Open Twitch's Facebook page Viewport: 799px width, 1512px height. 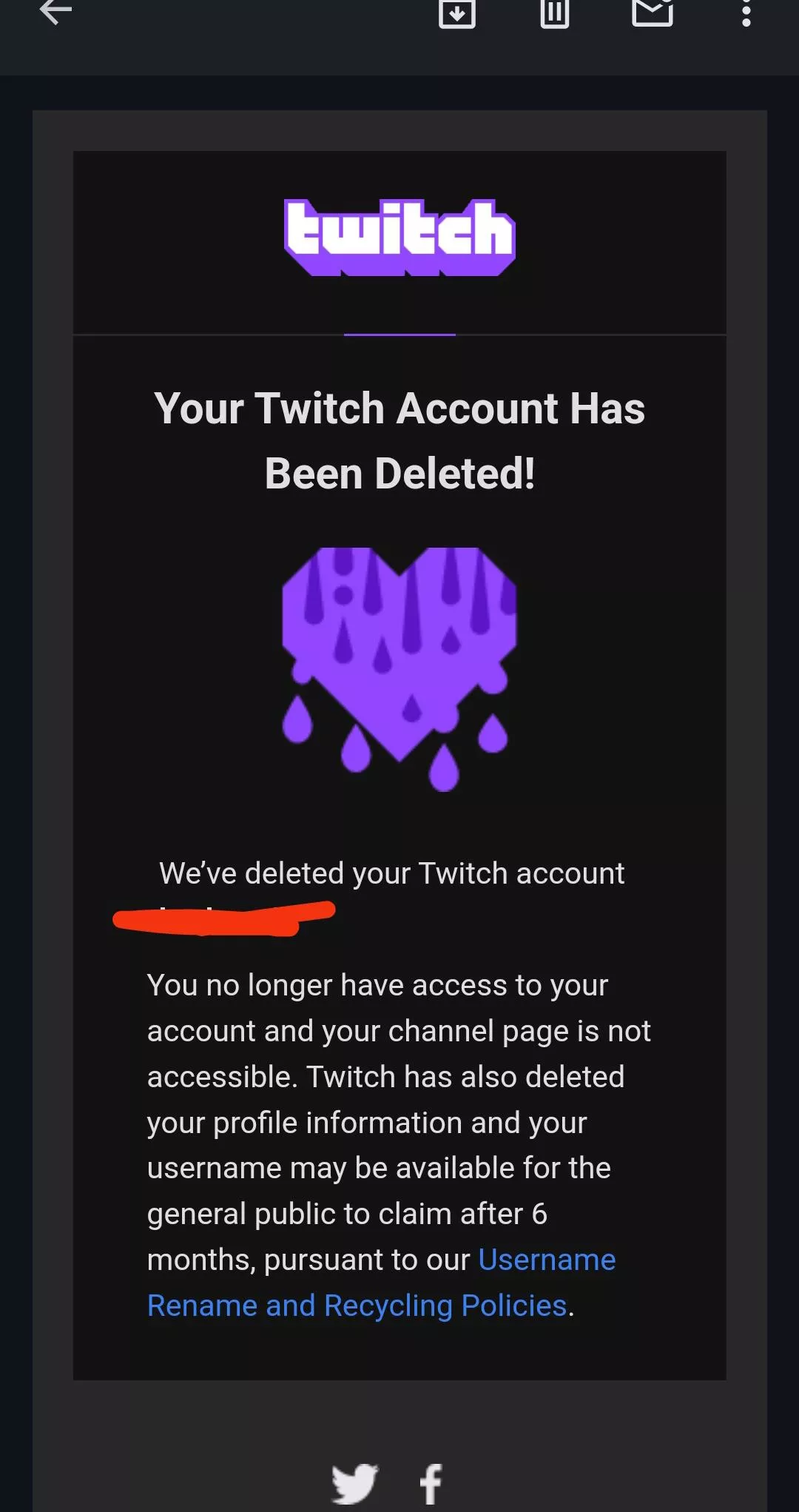[x=431, y=1482]
